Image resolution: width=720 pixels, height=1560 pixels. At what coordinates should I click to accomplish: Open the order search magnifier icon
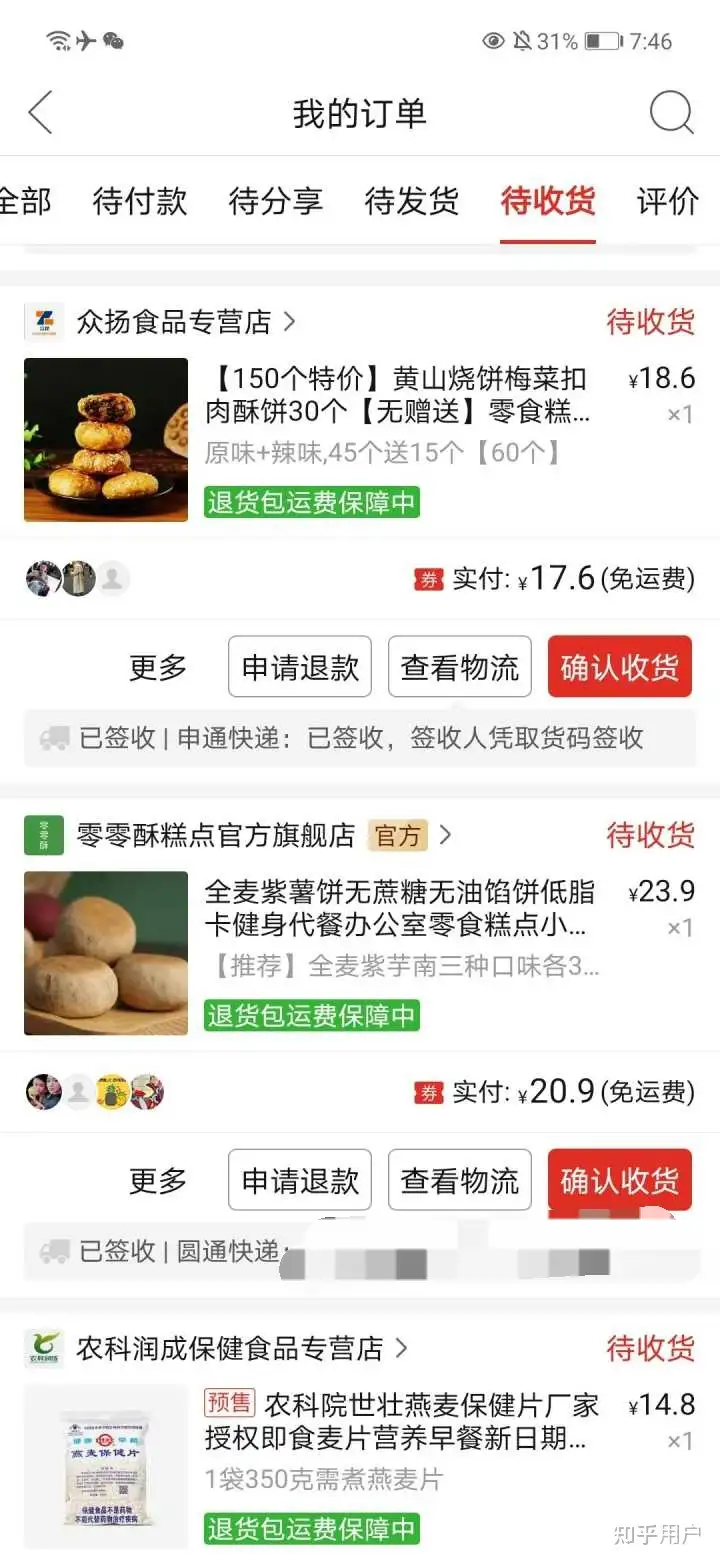tap(671, 112)
